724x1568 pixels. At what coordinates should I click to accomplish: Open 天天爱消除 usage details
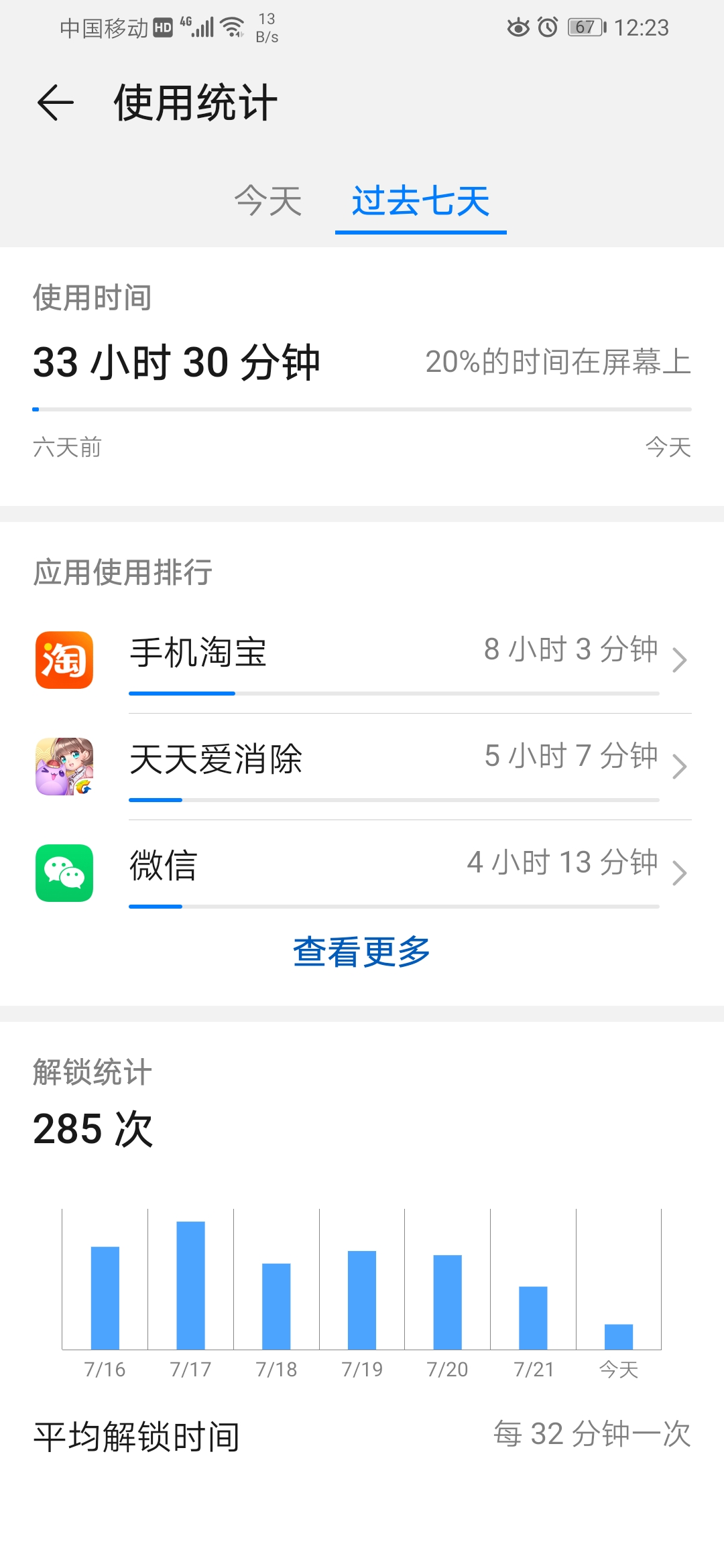(x=362, y=766)
